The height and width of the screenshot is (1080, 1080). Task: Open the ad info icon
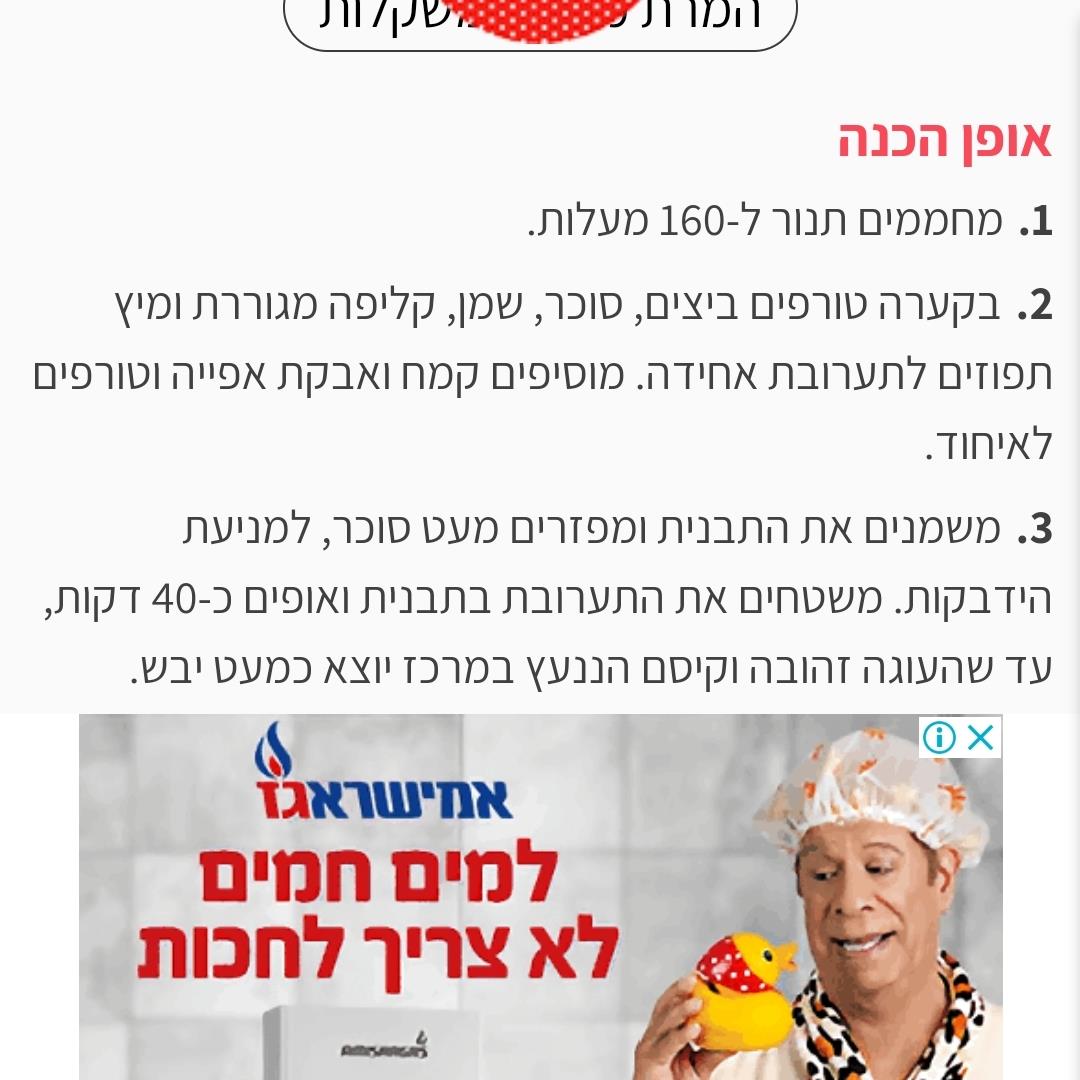[x=939, y=738]
